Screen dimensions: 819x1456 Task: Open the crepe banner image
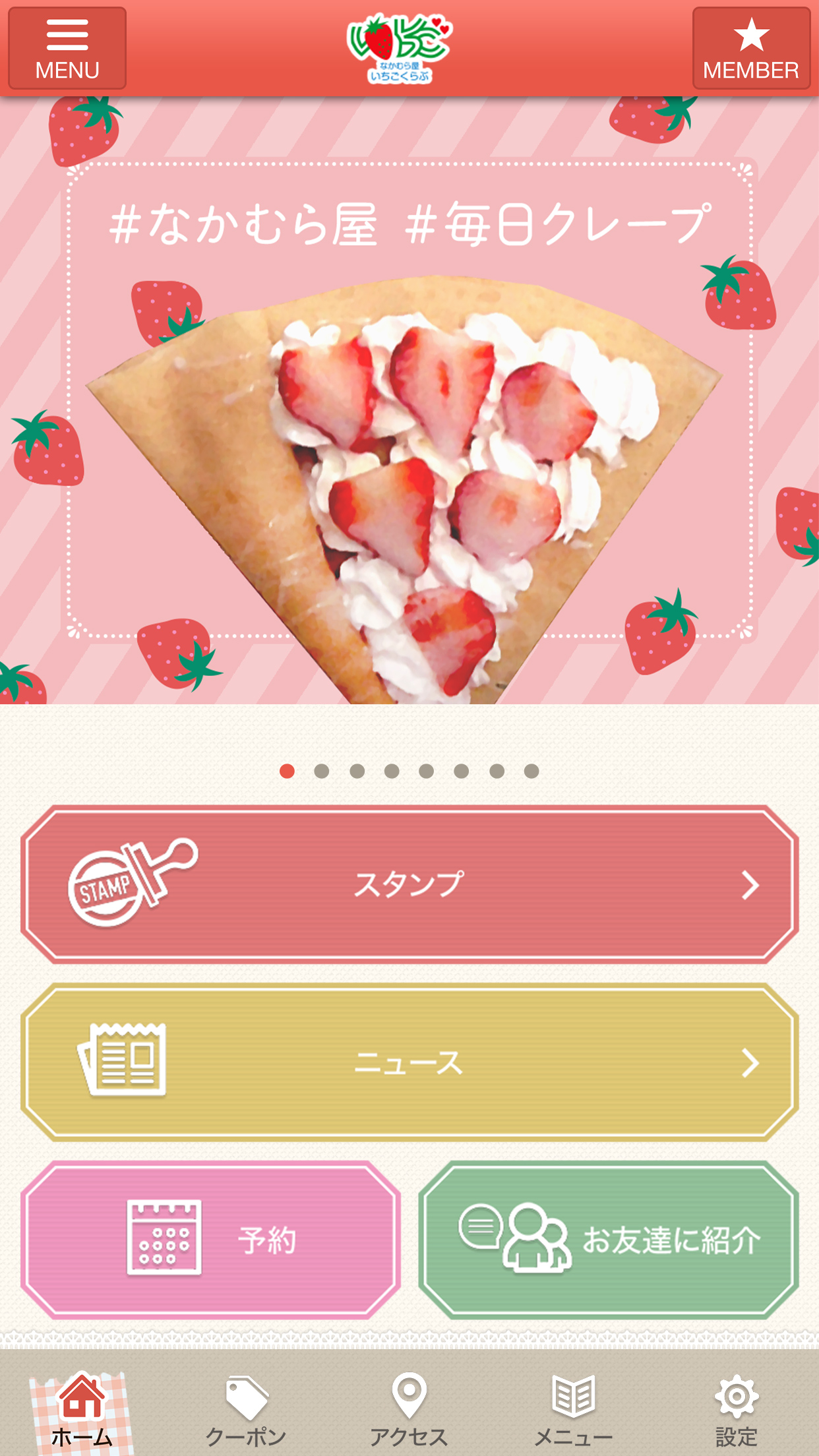(409, 400)
